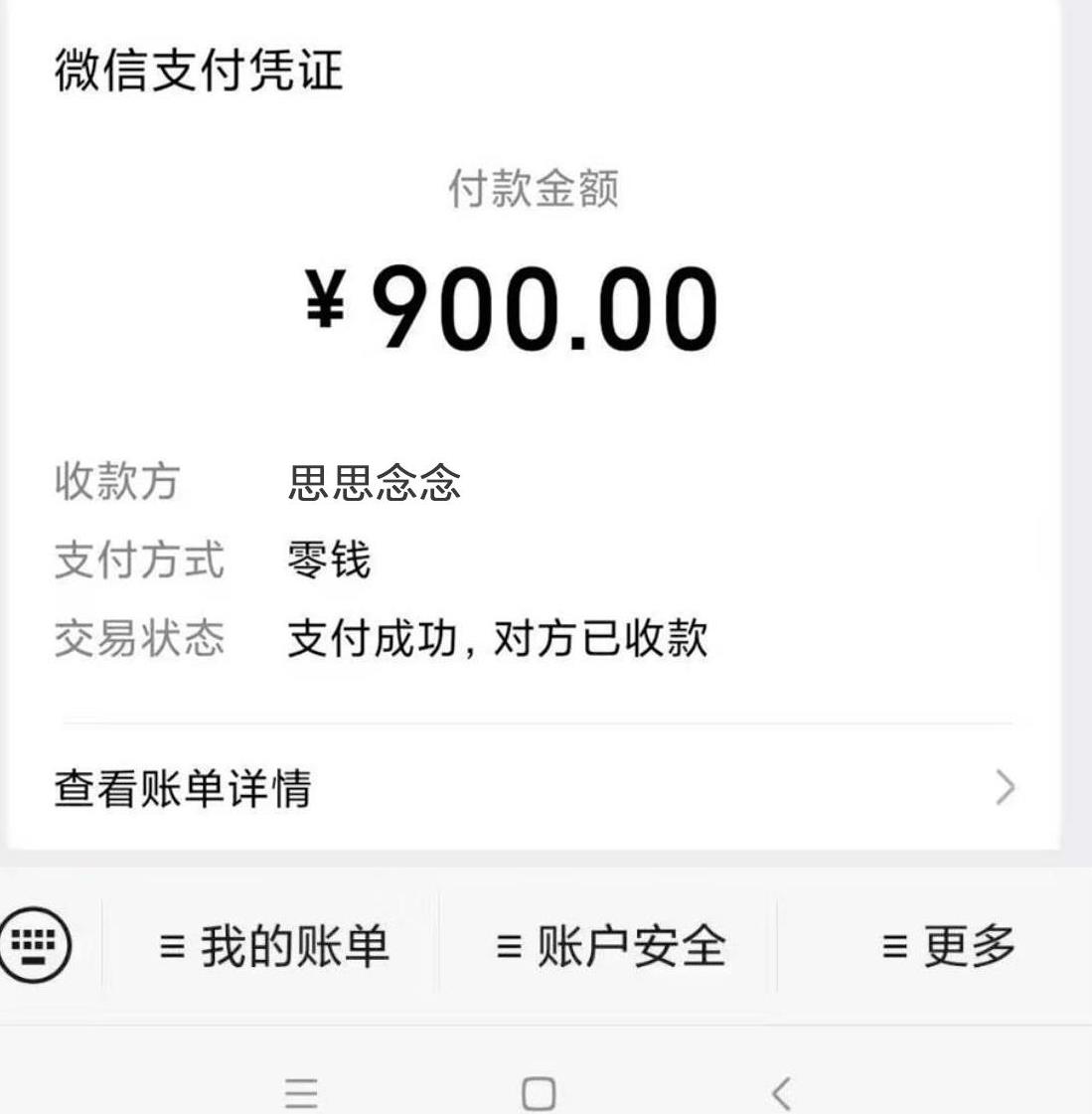Open the system recent apps button
The height and width of the screenshot is (1114, 1092).
[x=301, y=1093]
